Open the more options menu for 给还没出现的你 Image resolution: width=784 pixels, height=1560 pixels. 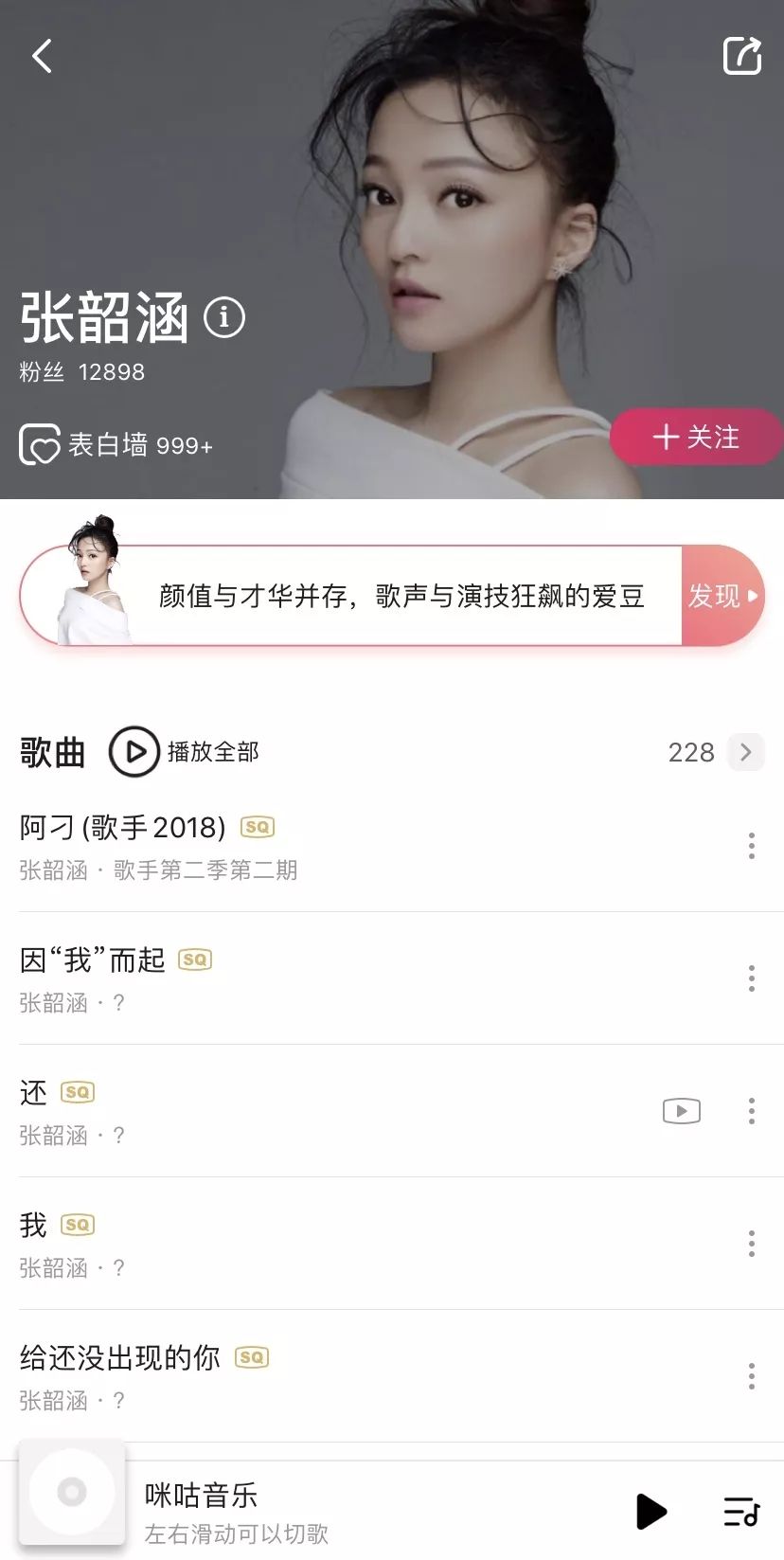(x=751, y=1375)
